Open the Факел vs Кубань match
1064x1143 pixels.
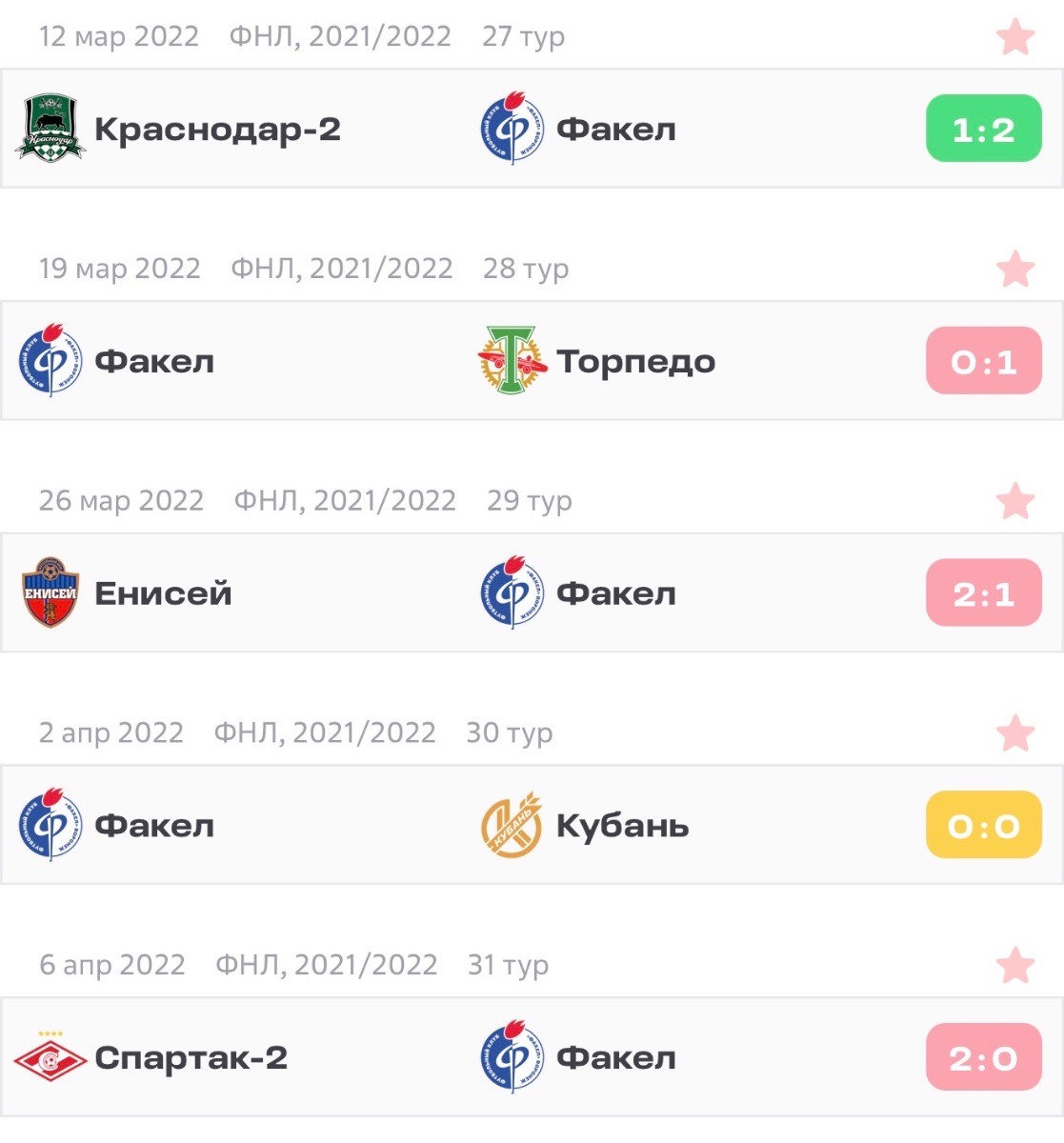532,826
